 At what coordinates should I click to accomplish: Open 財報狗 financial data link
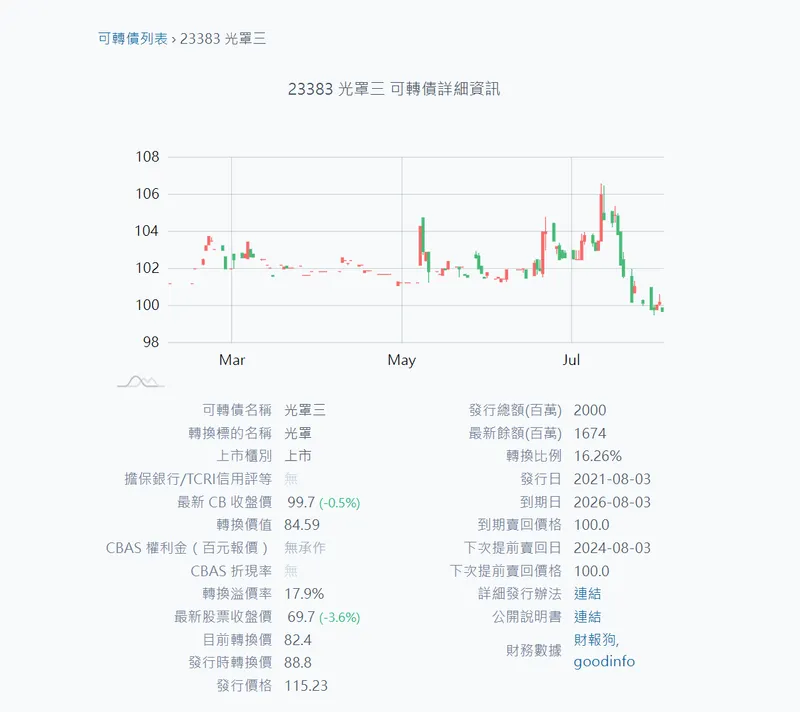coord(595,640)
